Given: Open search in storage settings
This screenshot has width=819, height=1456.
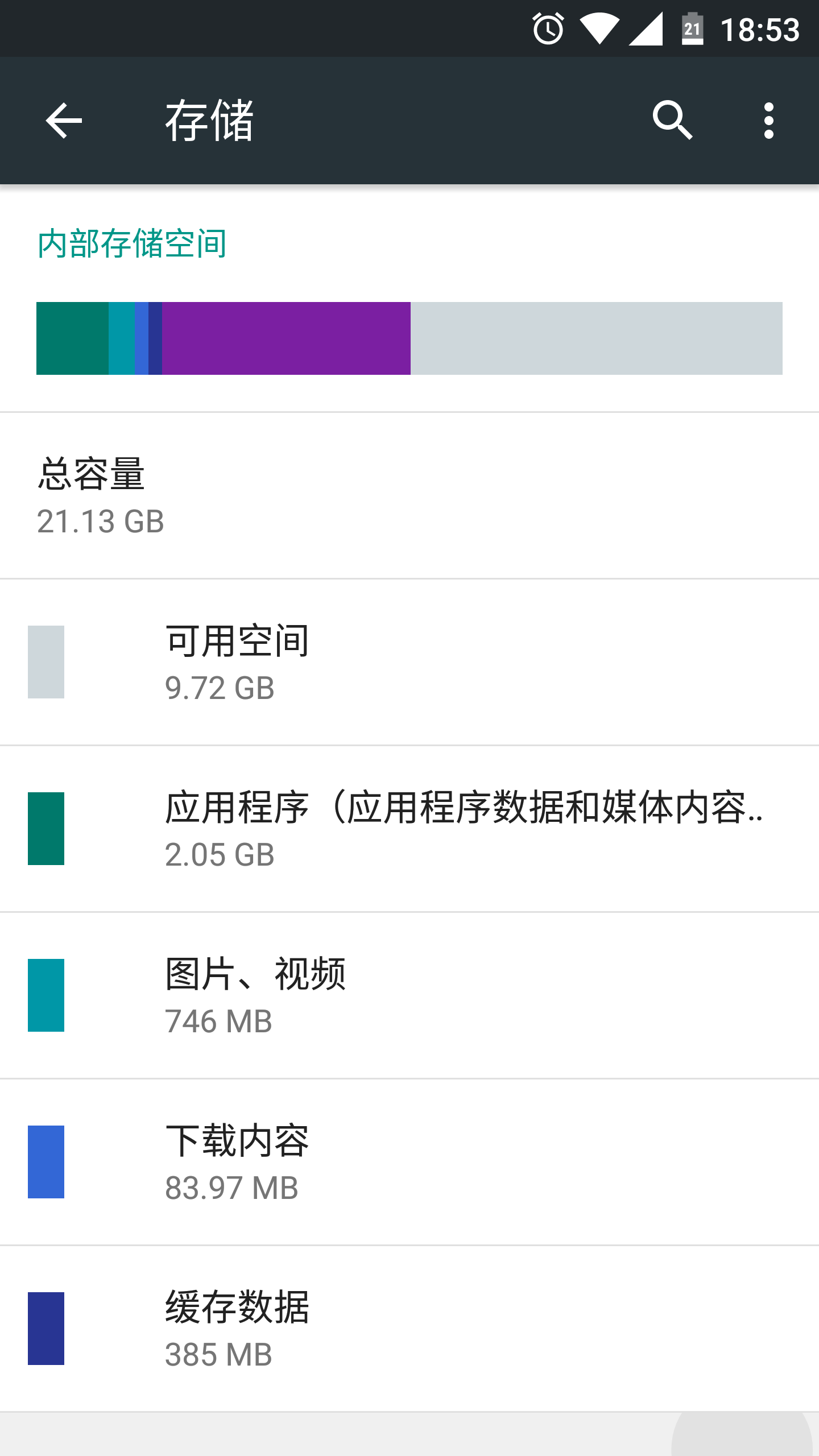Looking at the screenshot, I should (x=672, y=121).
